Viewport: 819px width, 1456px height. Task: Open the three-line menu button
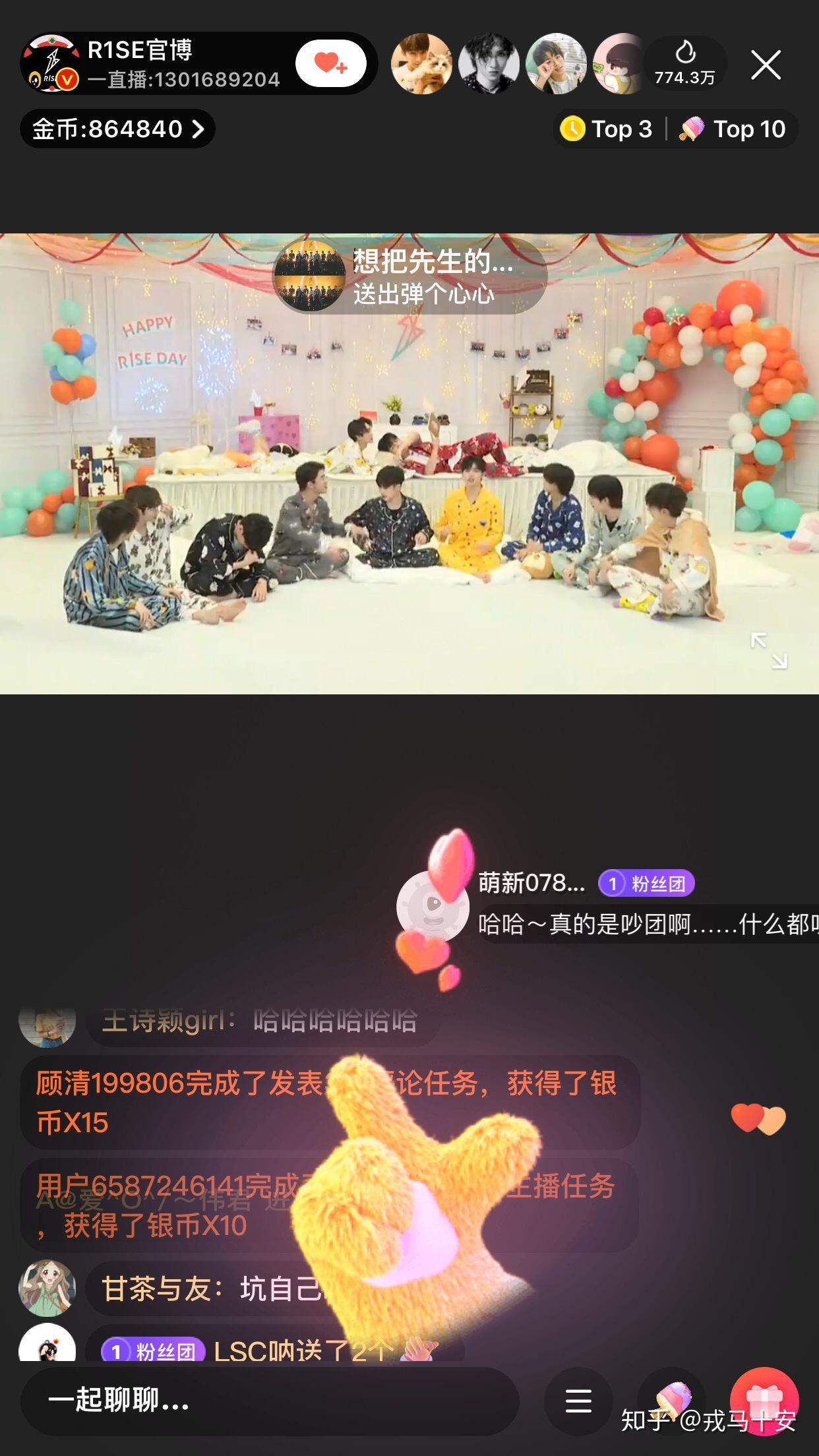(x=578, y=1401)
